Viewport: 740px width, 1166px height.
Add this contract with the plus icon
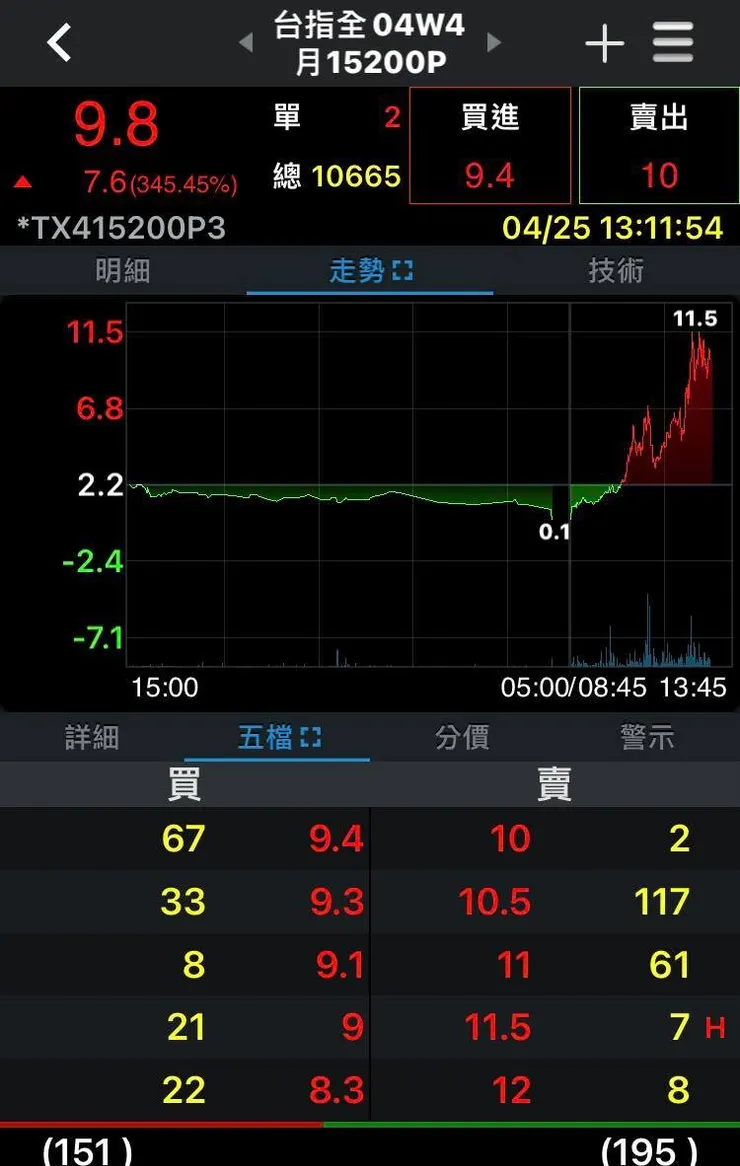tap(605, 42)
